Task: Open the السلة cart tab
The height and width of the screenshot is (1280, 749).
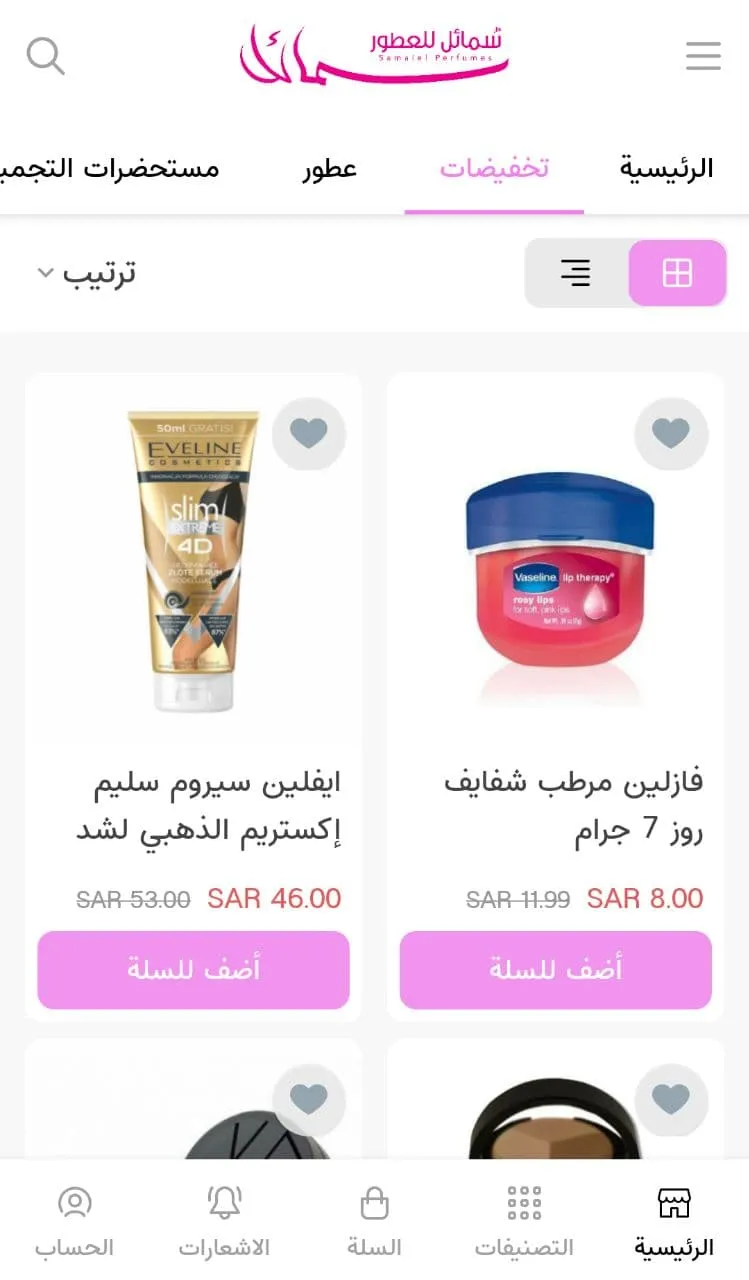Action: click(374, 1222)
